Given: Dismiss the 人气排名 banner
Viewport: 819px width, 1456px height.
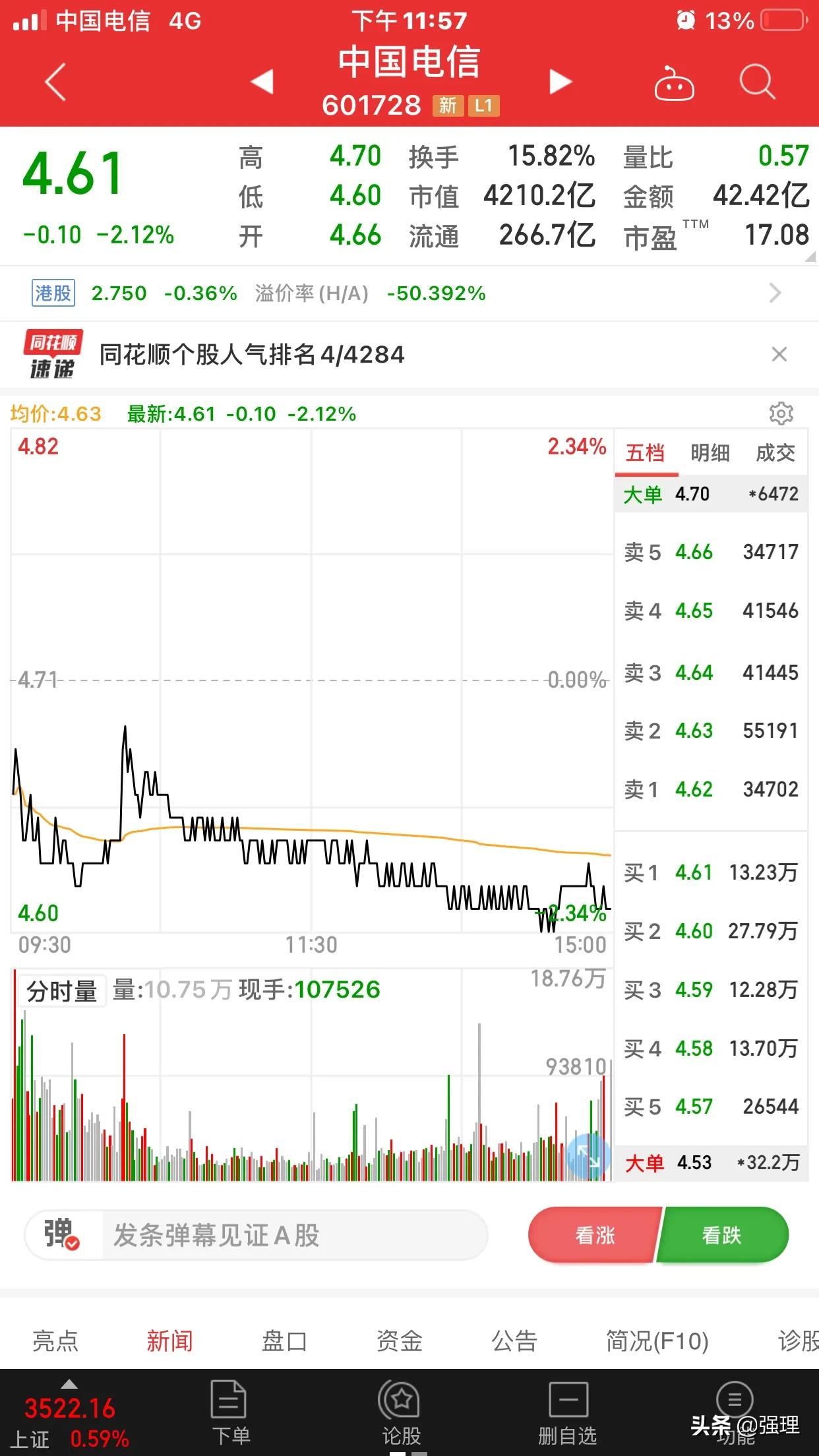Looking at the screenshot, I should coord(779,354).
